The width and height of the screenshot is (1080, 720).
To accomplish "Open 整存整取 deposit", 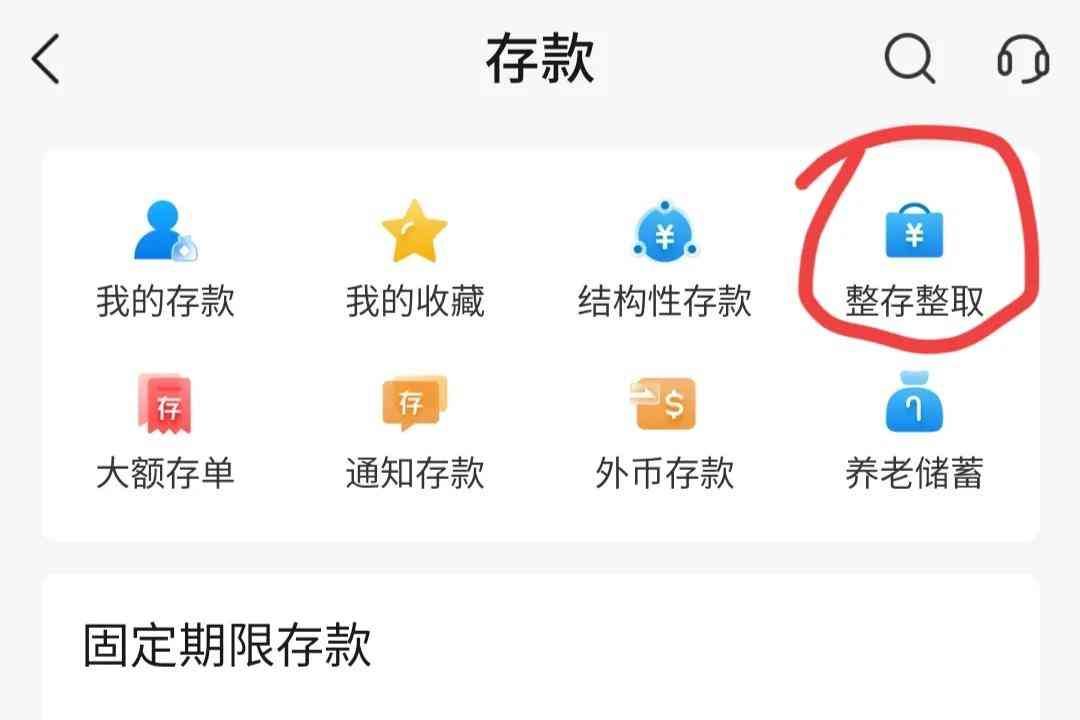I will click(x=915, y=259).
